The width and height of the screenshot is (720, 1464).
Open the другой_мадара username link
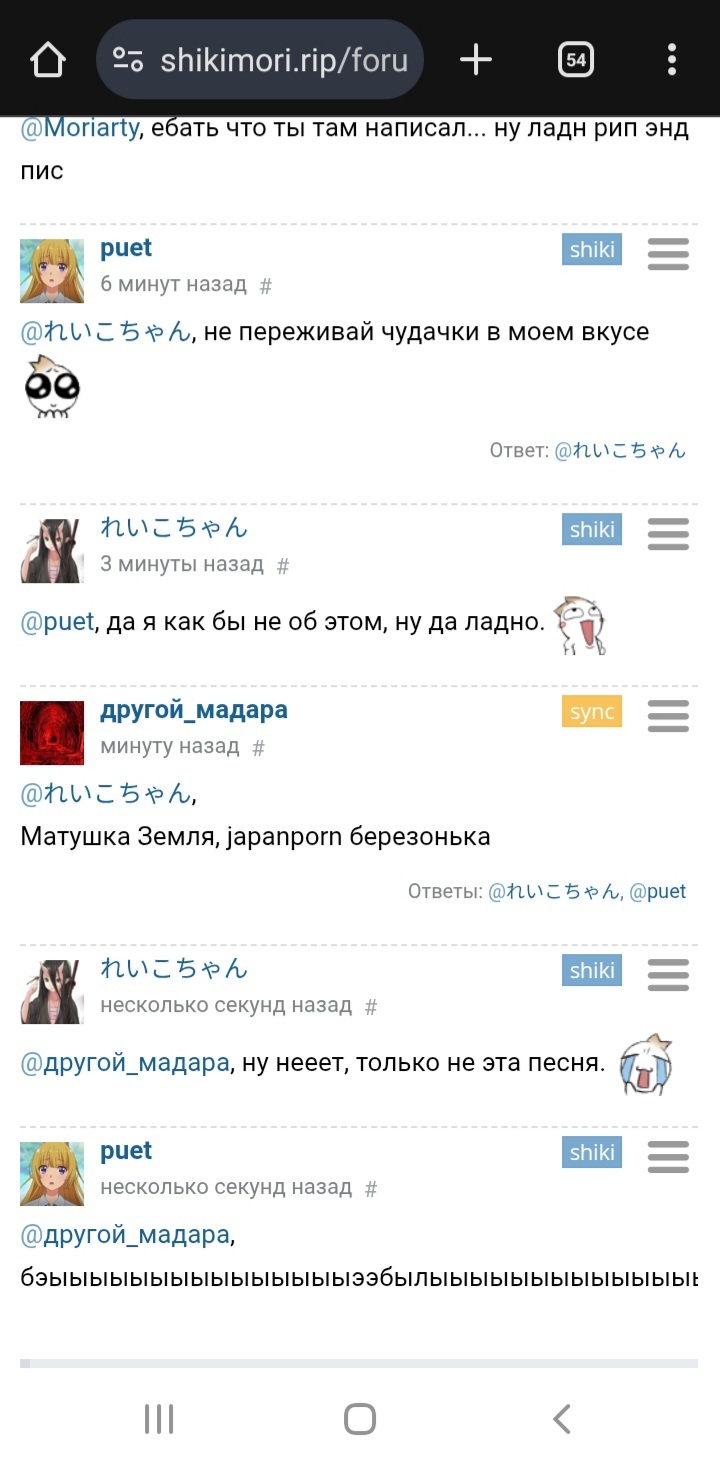194,710
